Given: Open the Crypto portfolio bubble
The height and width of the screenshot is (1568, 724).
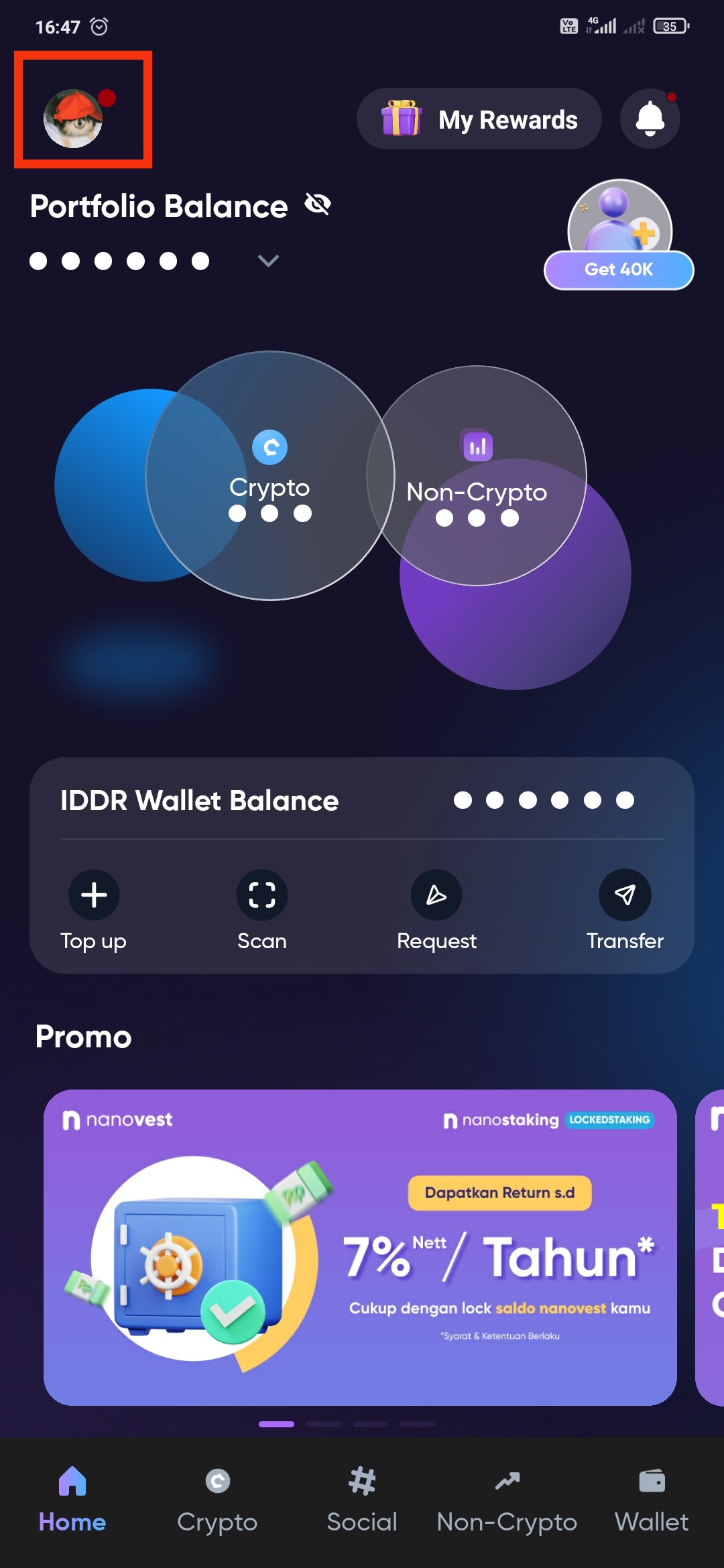Looking at the screenshot, I should pos(269,476).
